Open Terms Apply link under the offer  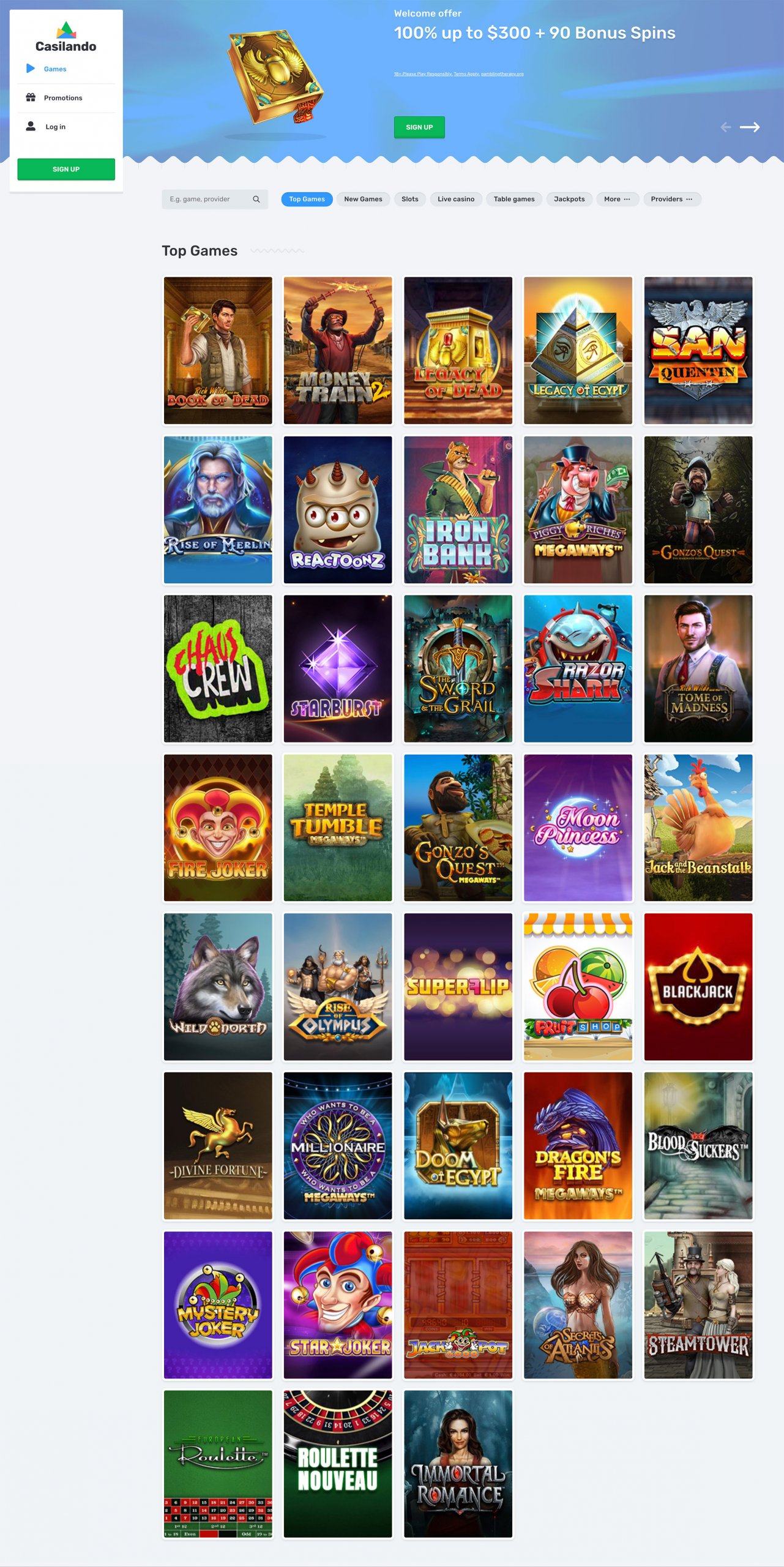(466, 74)
